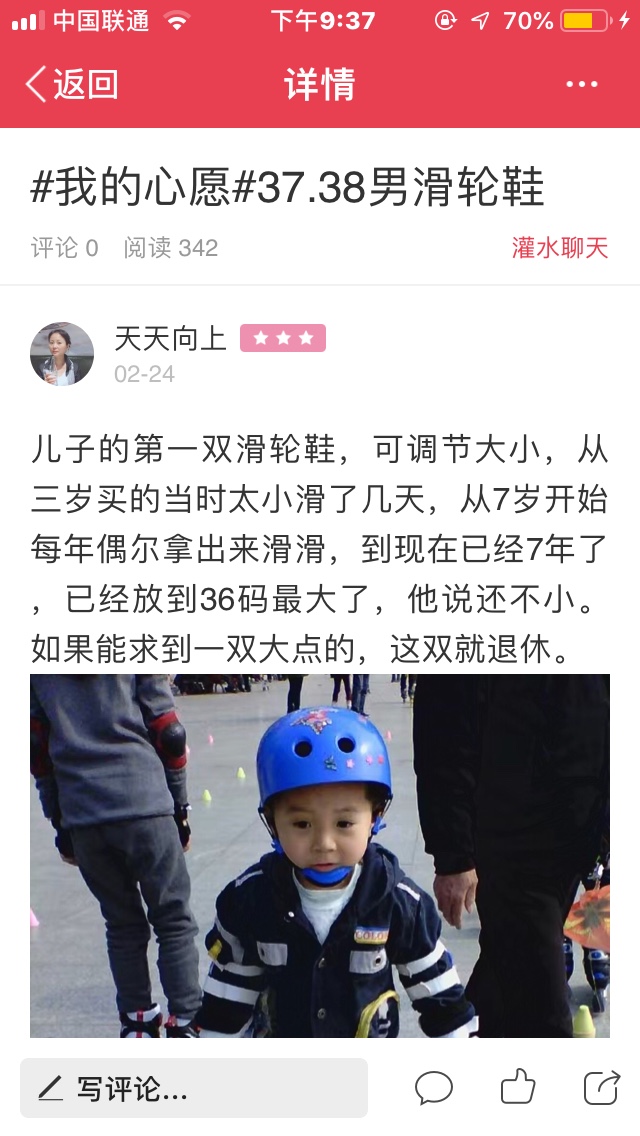Image resolution: width=640 pixels, height=1136 pixels.
Task: Go back using the 返回 button
Action: point(72,84)
